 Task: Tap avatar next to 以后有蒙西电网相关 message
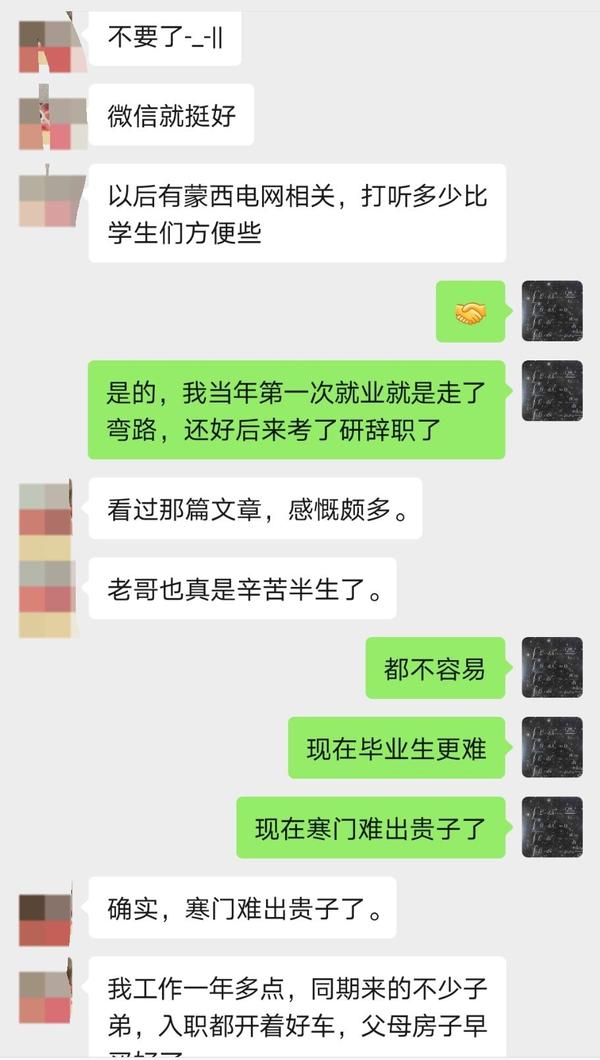pyautogui.click(x=46, y=198)
